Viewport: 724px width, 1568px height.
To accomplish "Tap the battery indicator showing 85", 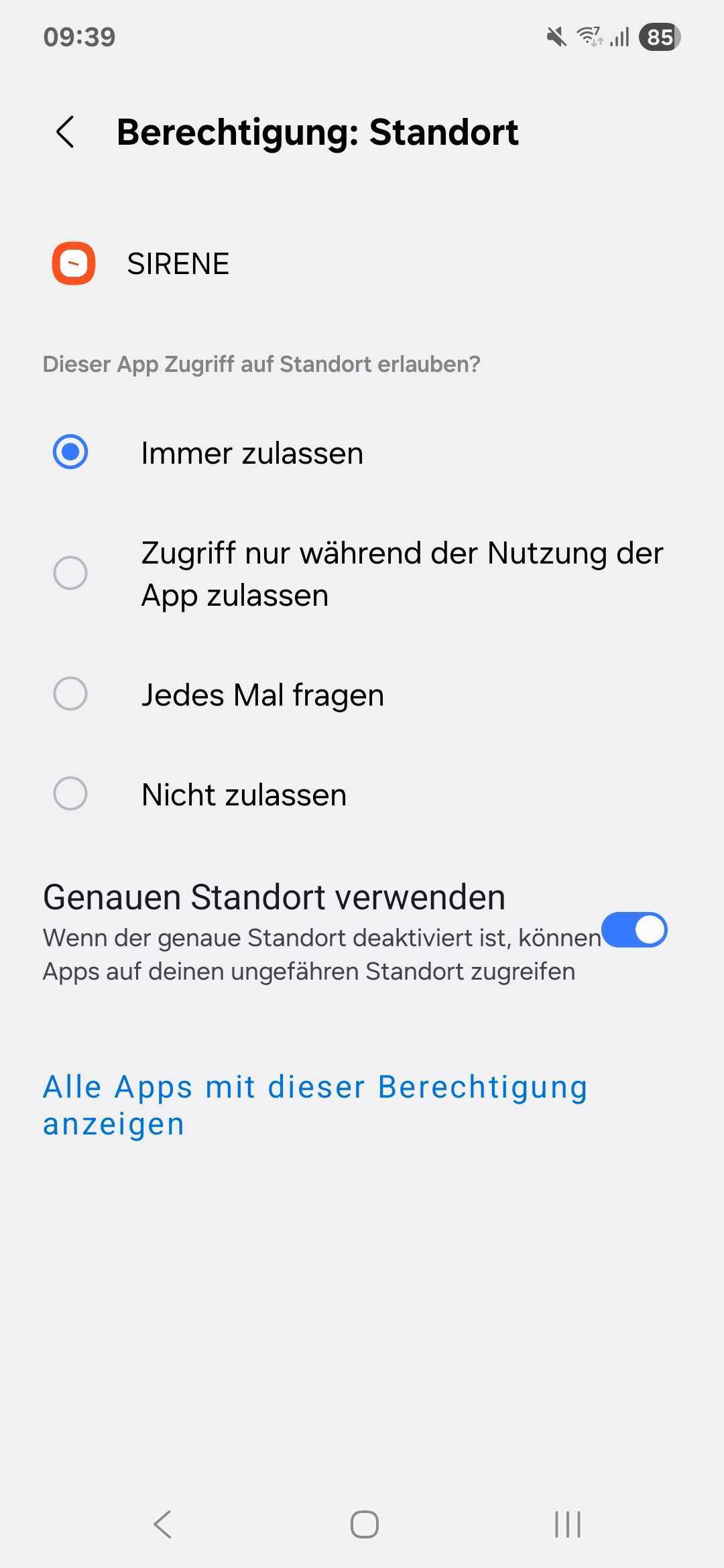I will 660,38.
